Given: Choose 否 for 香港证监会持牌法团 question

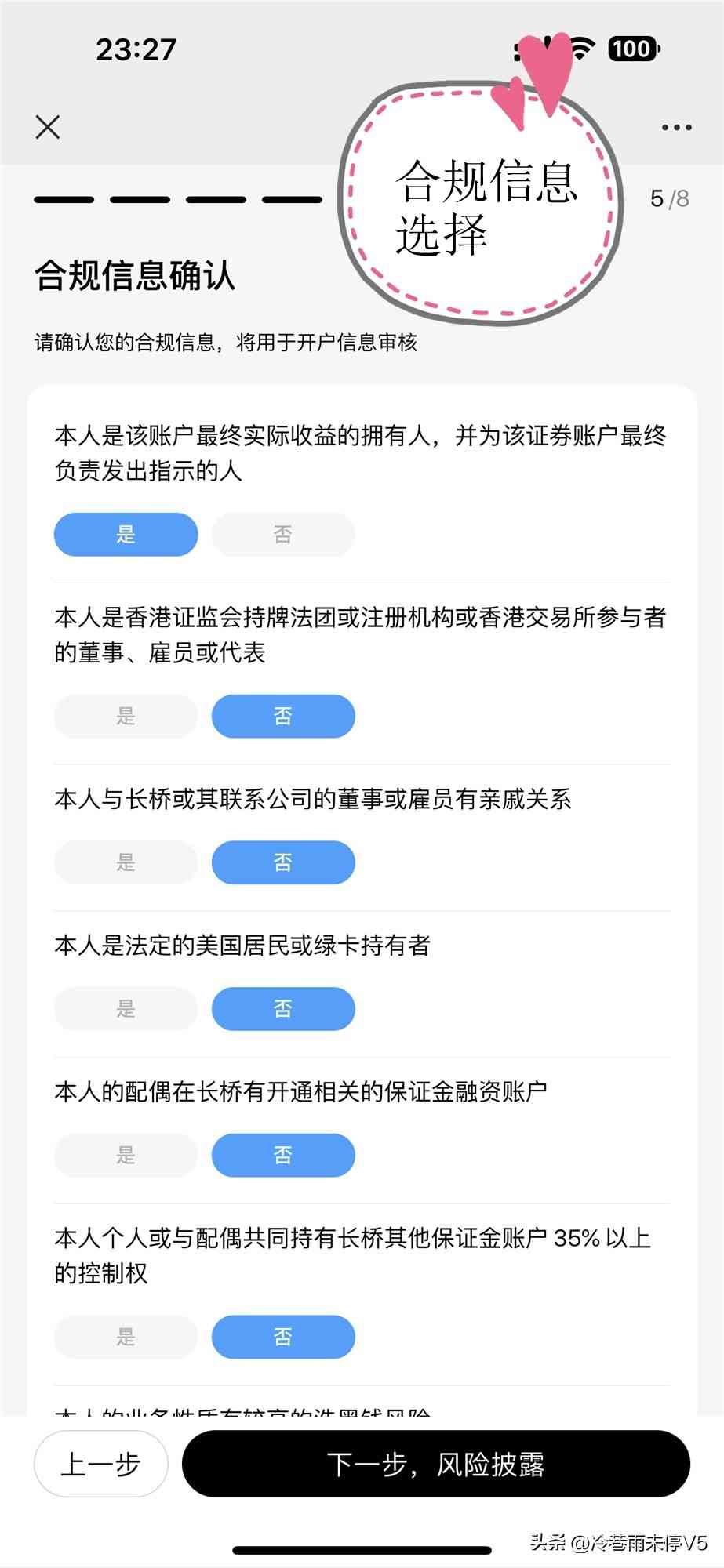Looking at the screenshot, I should click(282, 716).
